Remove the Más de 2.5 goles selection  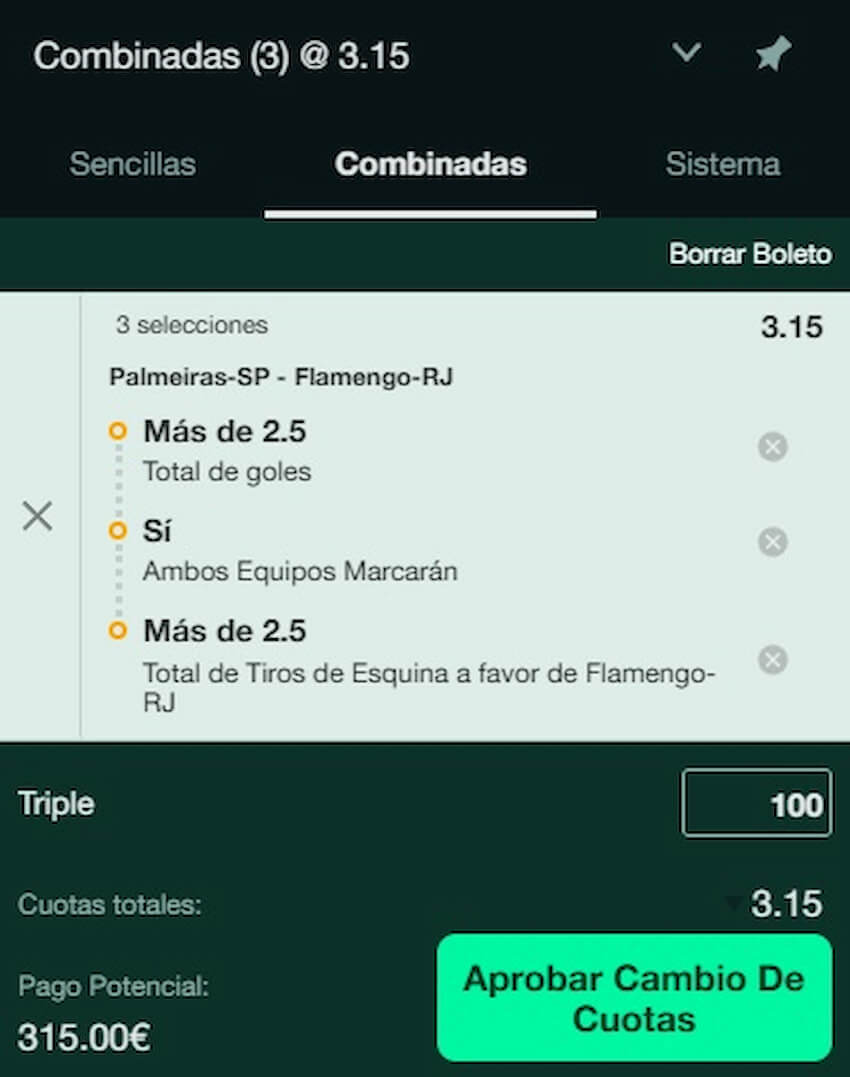pyautogui.click(x=772, y=447)
